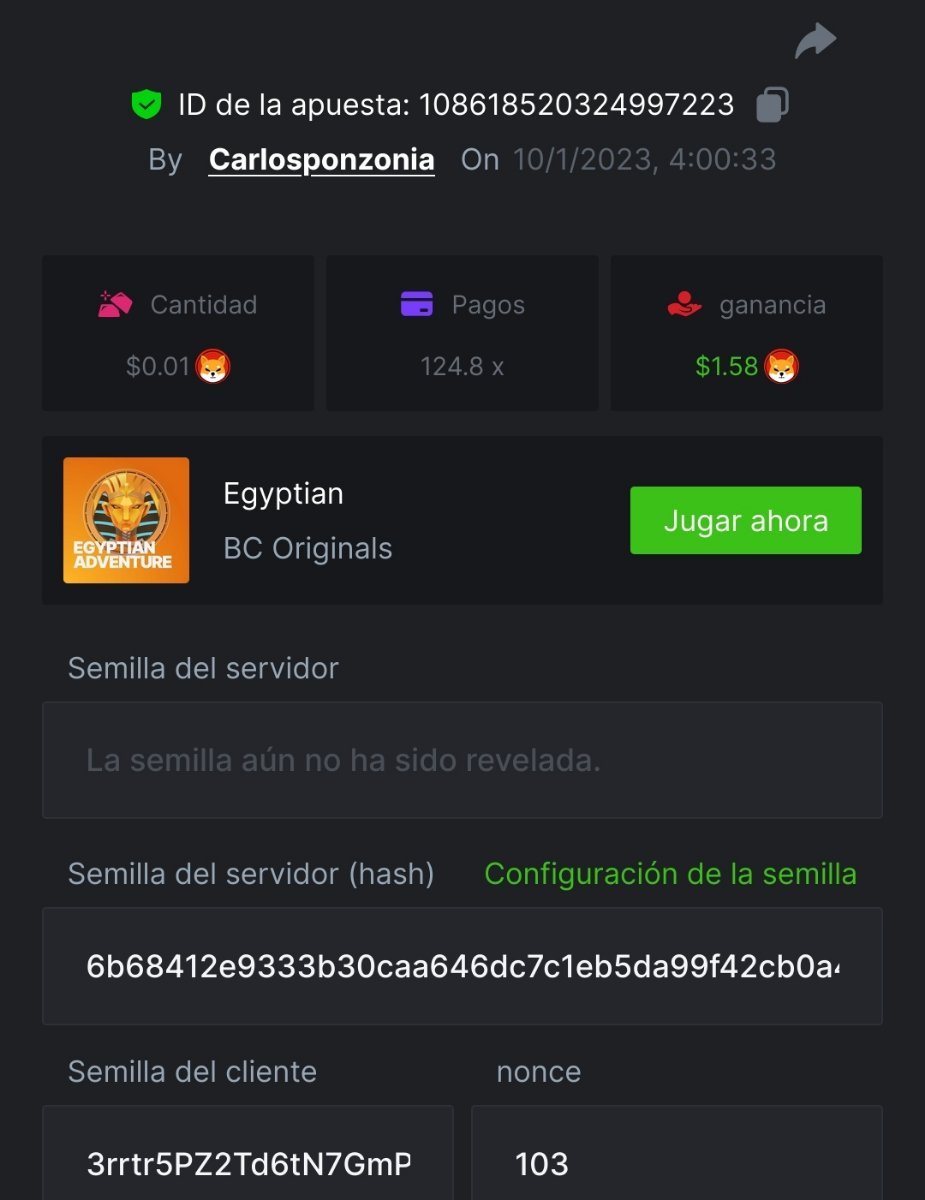This screenshot has height=1200, width=925.
Task: Open Configuración de la semilla
Action: pos(670,874)
